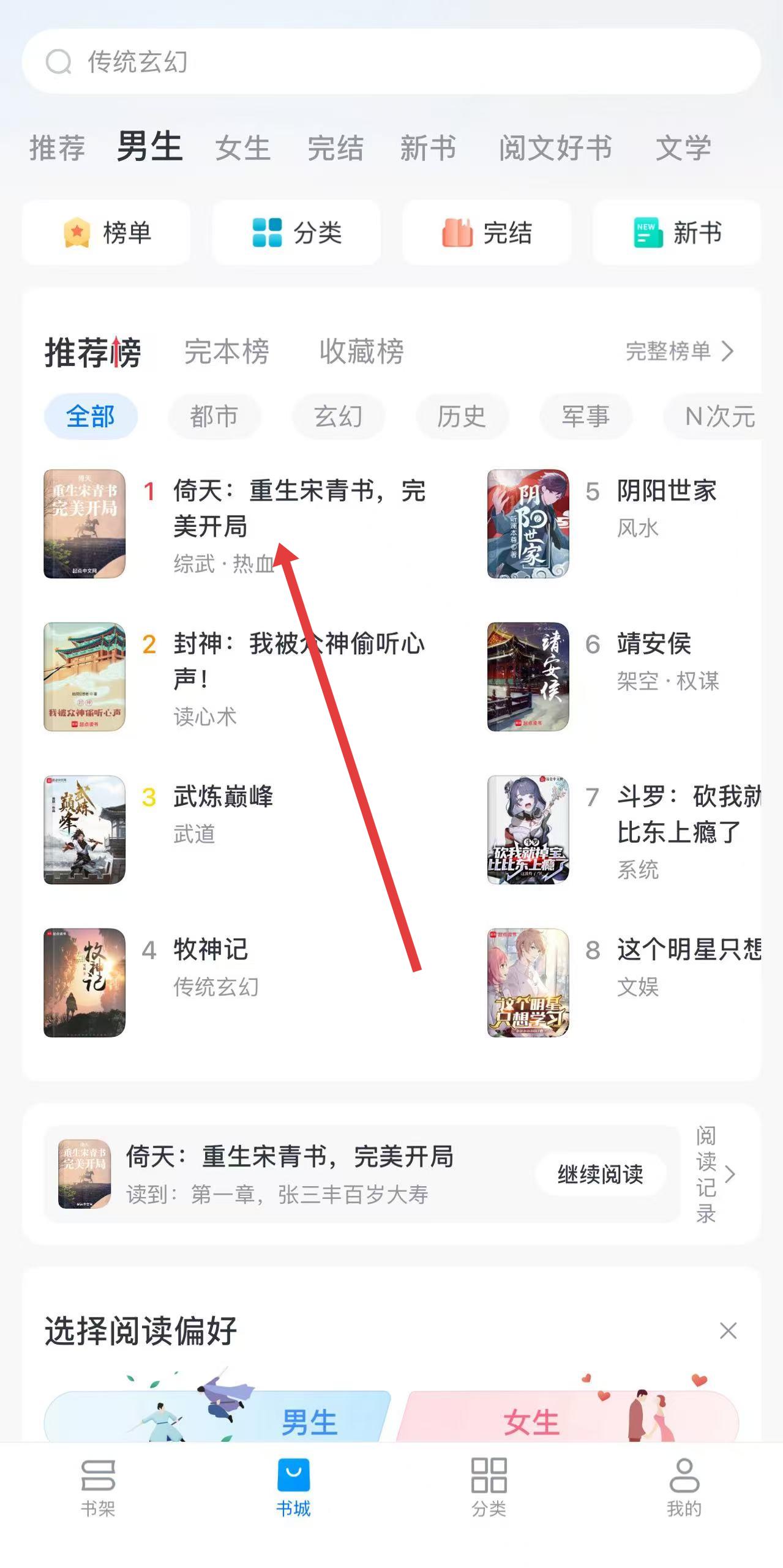View the 完整榜单 full ranking list
This screenshot has height=1568, width=783.
point(679,351)
